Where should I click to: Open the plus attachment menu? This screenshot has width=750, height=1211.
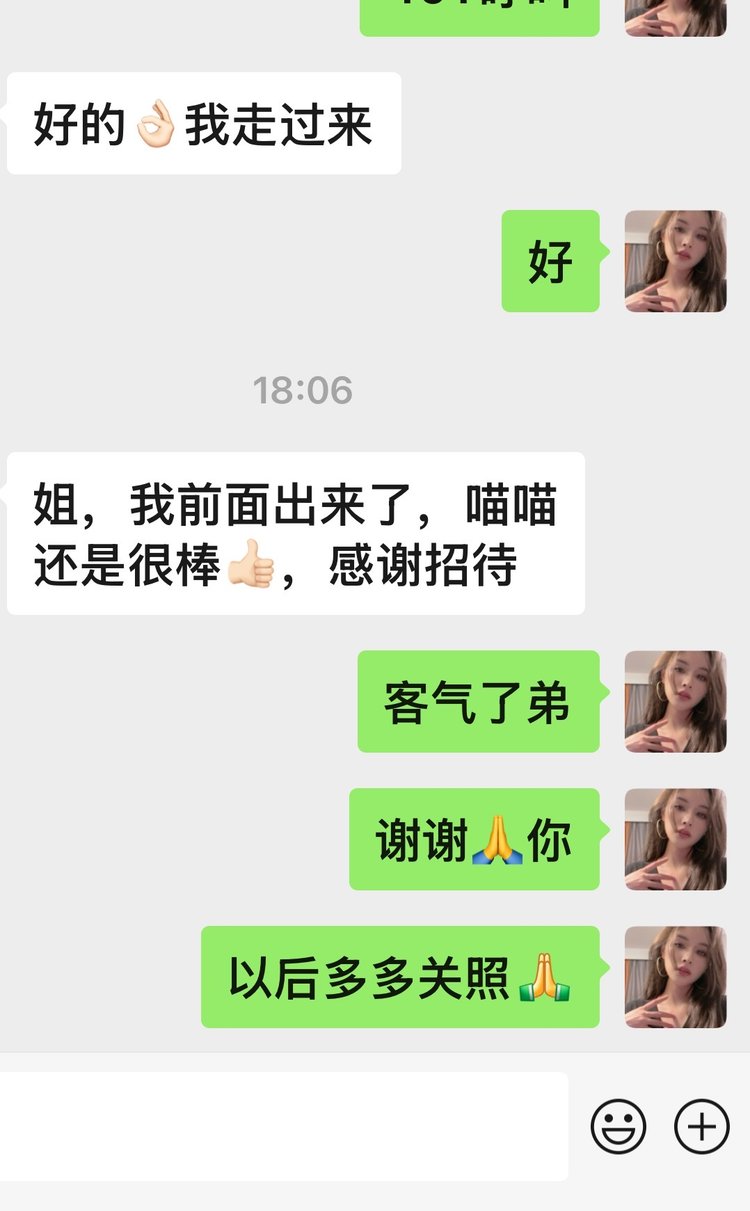point(701,1127)
